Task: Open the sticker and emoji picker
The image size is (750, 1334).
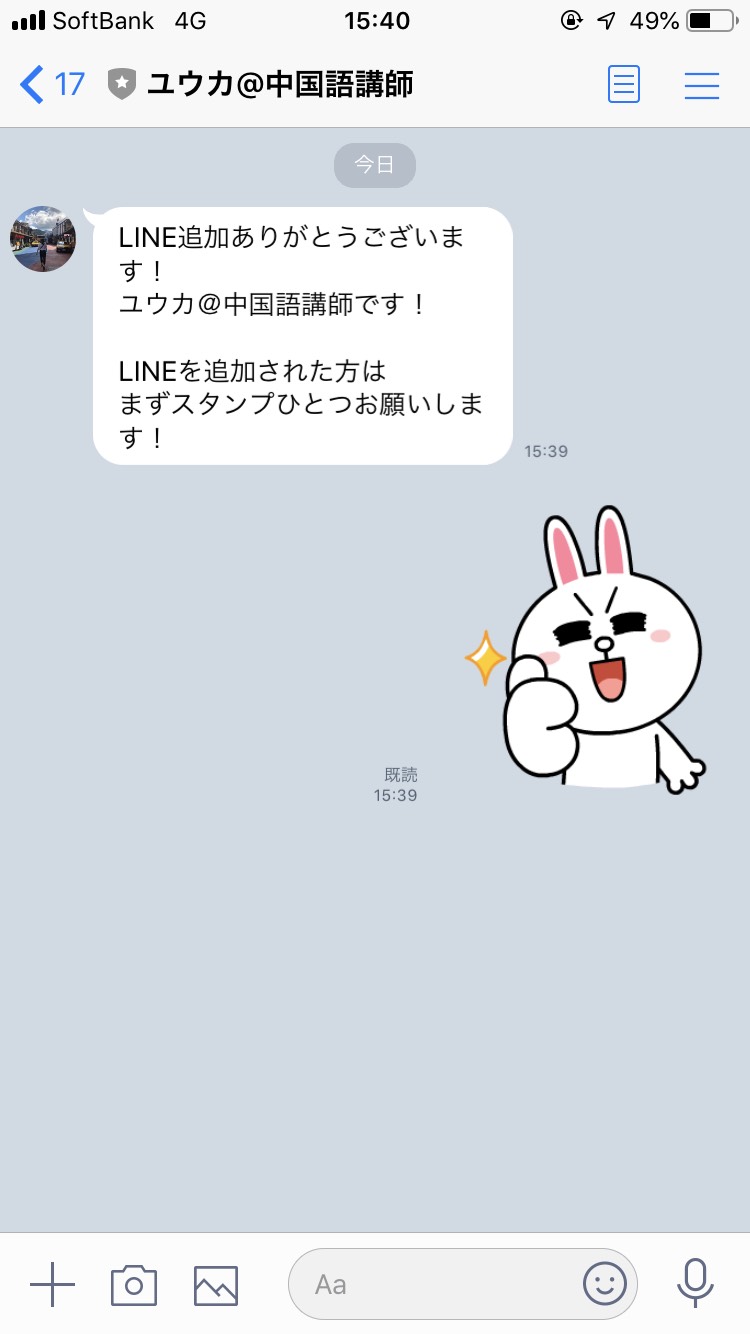Action: click(605, 1284)
